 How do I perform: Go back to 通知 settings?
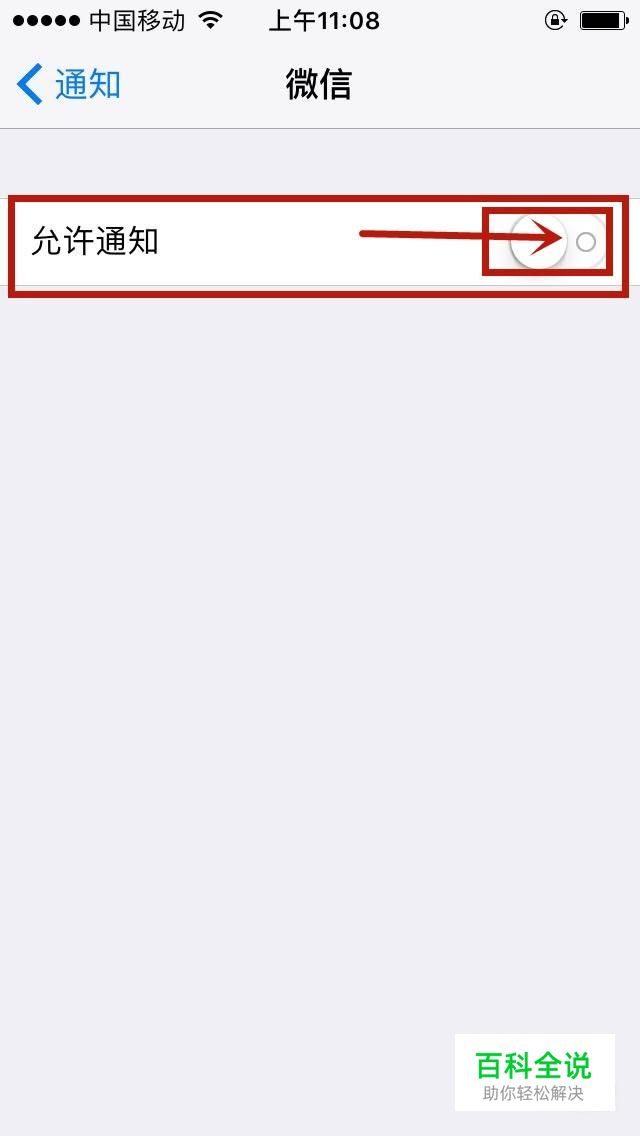[68, 85]
